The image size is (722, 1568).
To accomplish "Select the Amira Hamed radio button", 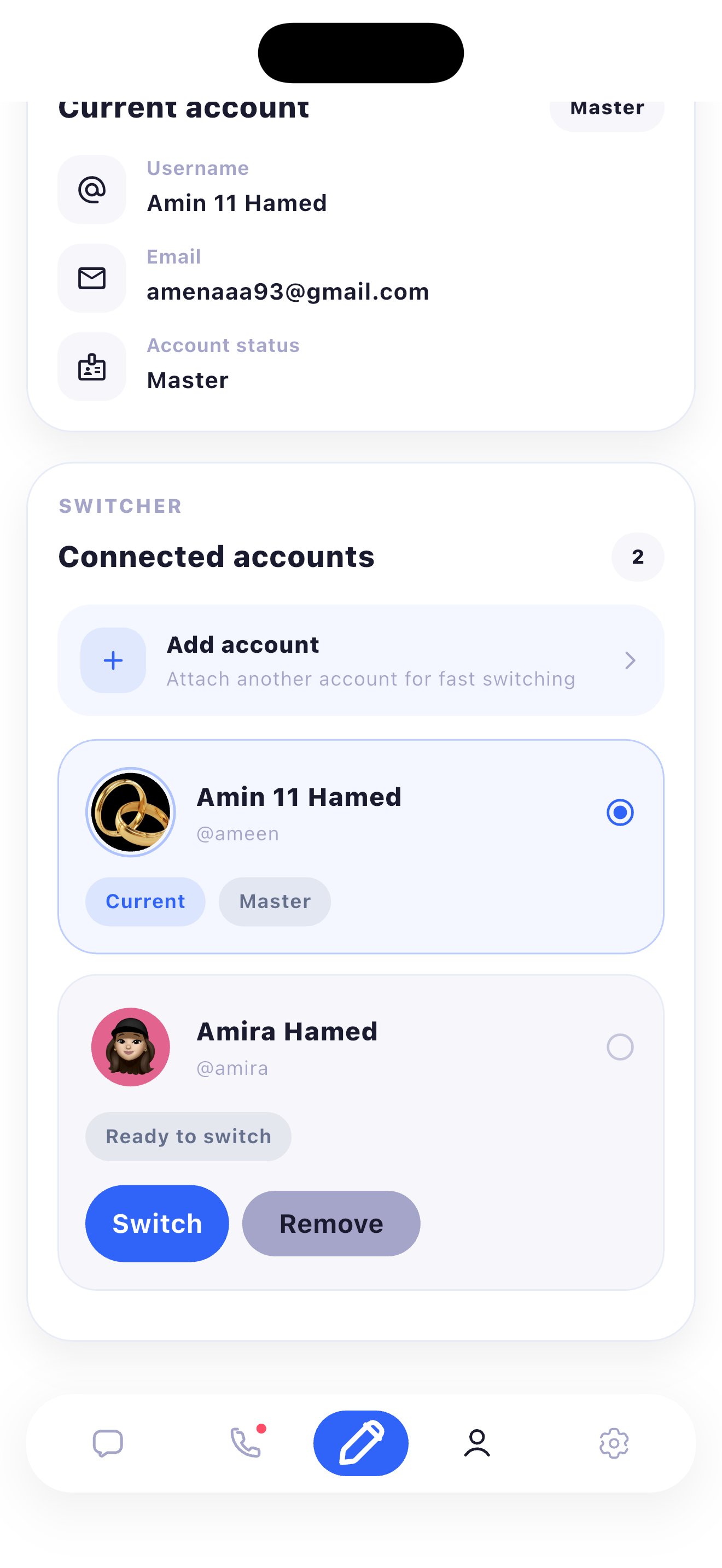I will pyautogui.click(x=620, y=1047).
